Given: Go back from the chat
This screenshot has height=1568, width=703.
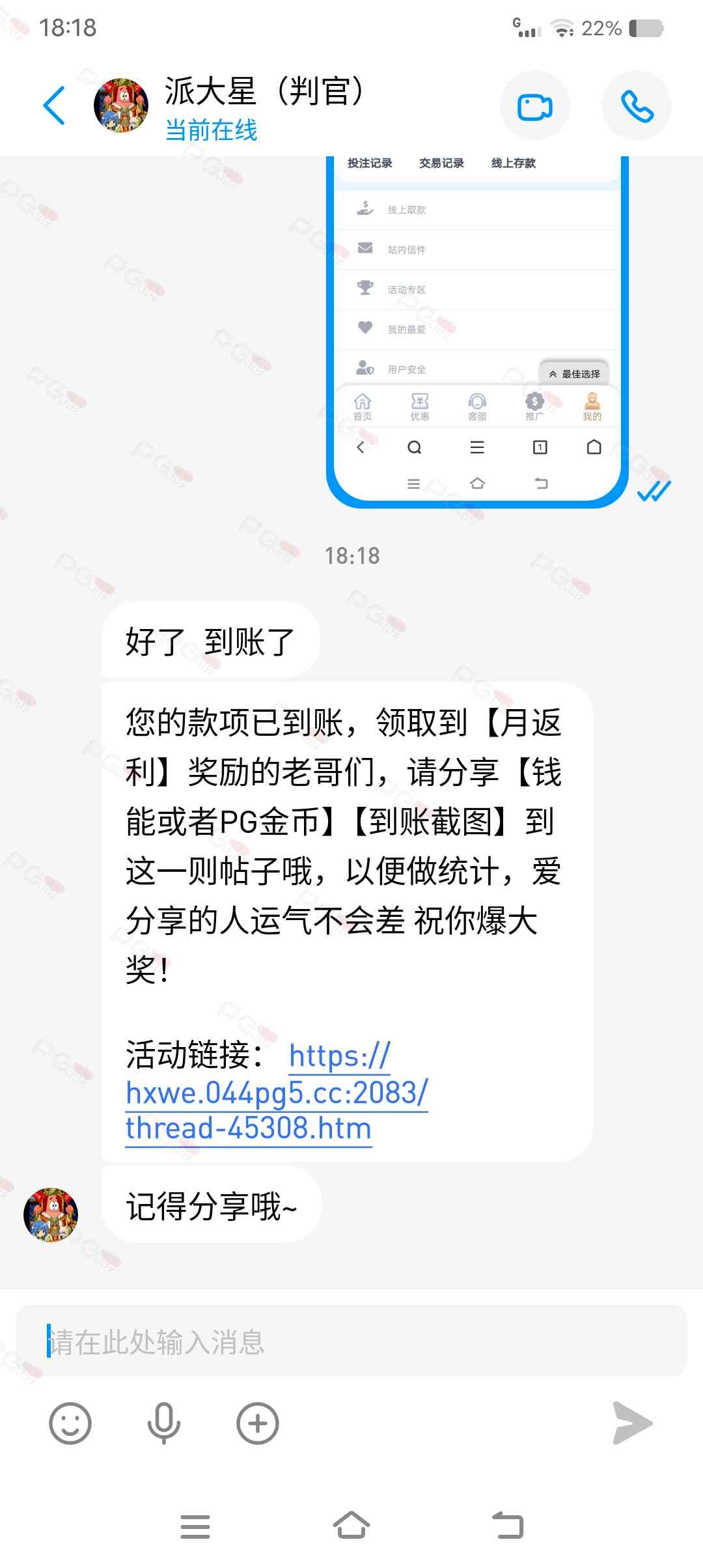Looking at the screenshot, I should pos(55,105).
